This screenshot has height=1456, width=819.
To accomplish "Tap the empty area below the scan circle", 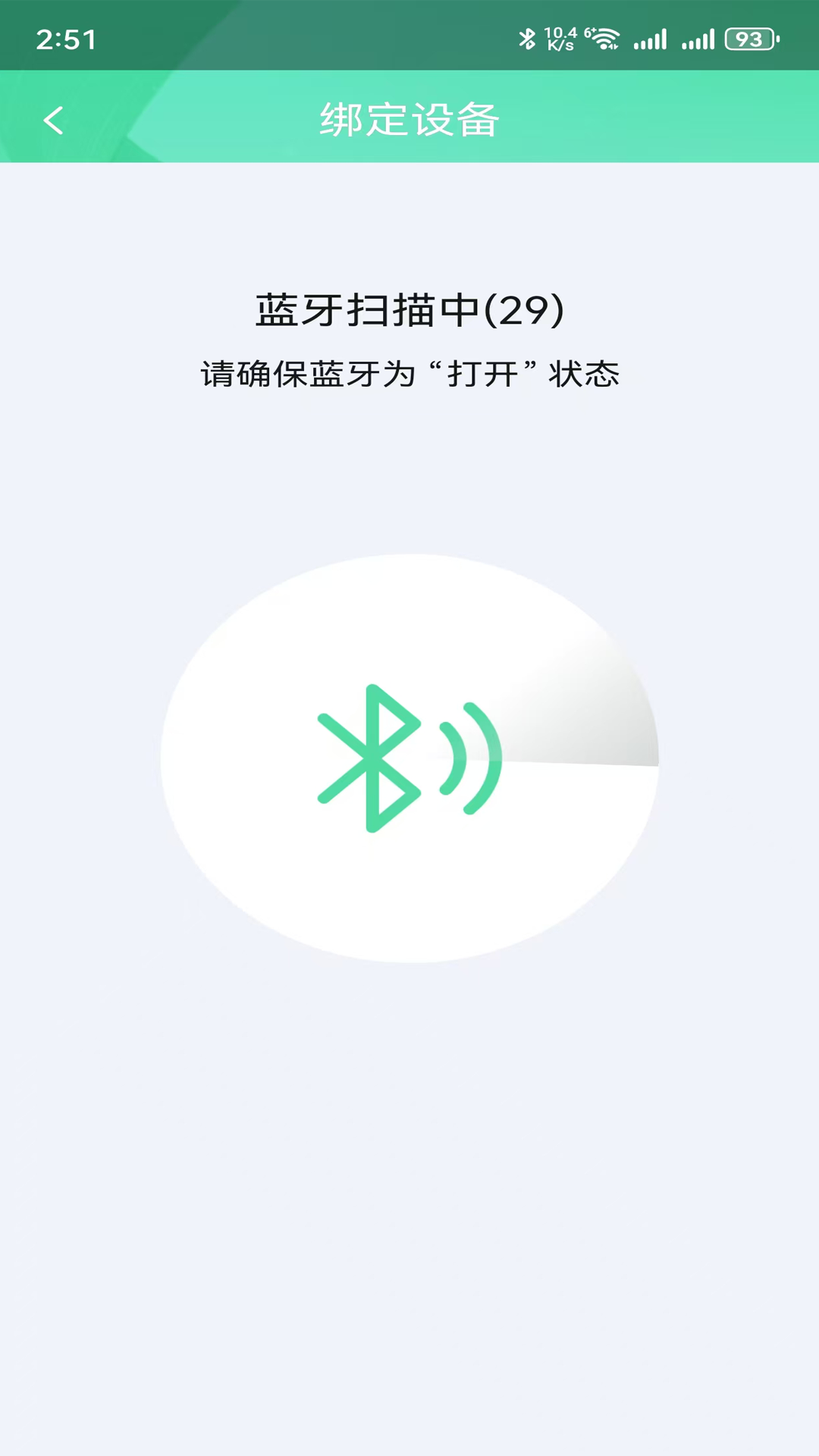I will [x=409, y=1175].
